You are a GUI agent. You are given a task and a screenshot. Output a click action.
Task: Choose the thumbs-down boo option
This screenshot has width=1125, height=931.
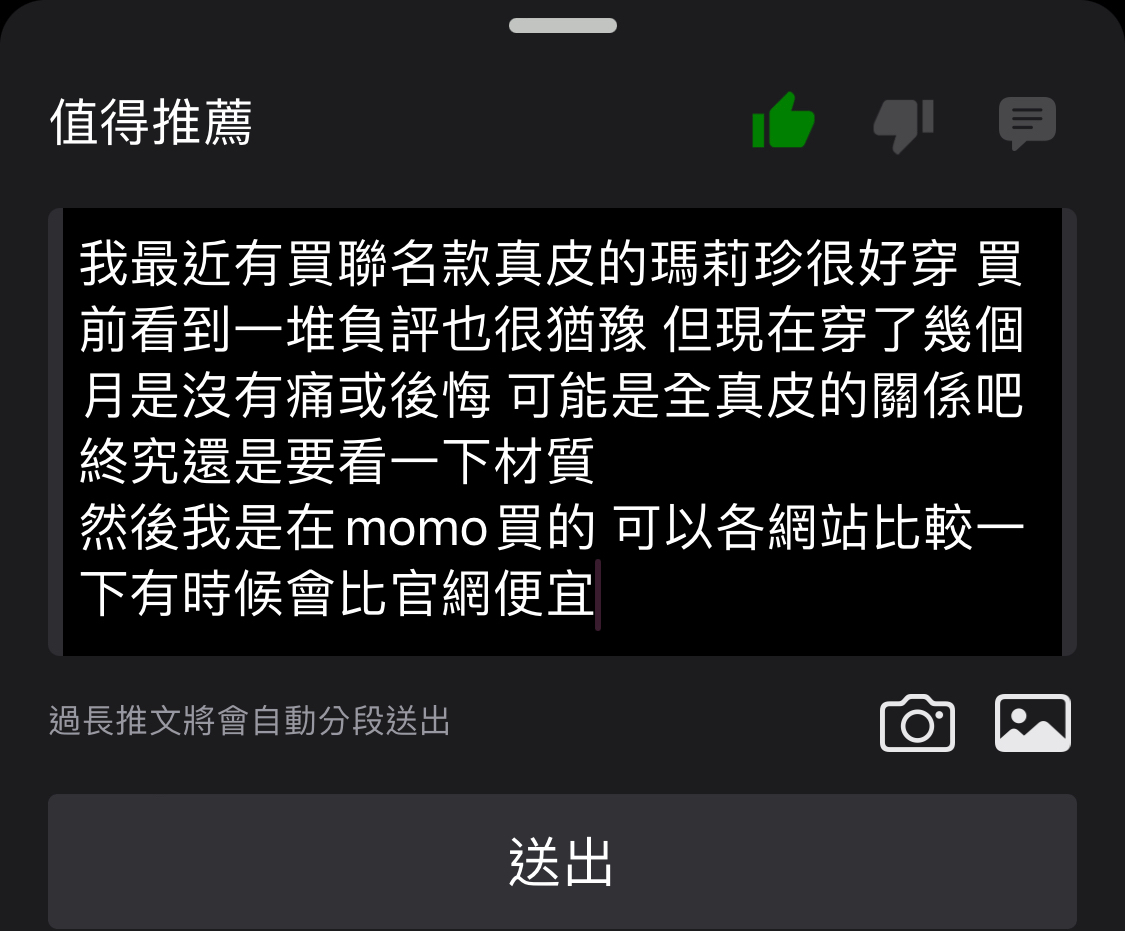click(903, 124)
